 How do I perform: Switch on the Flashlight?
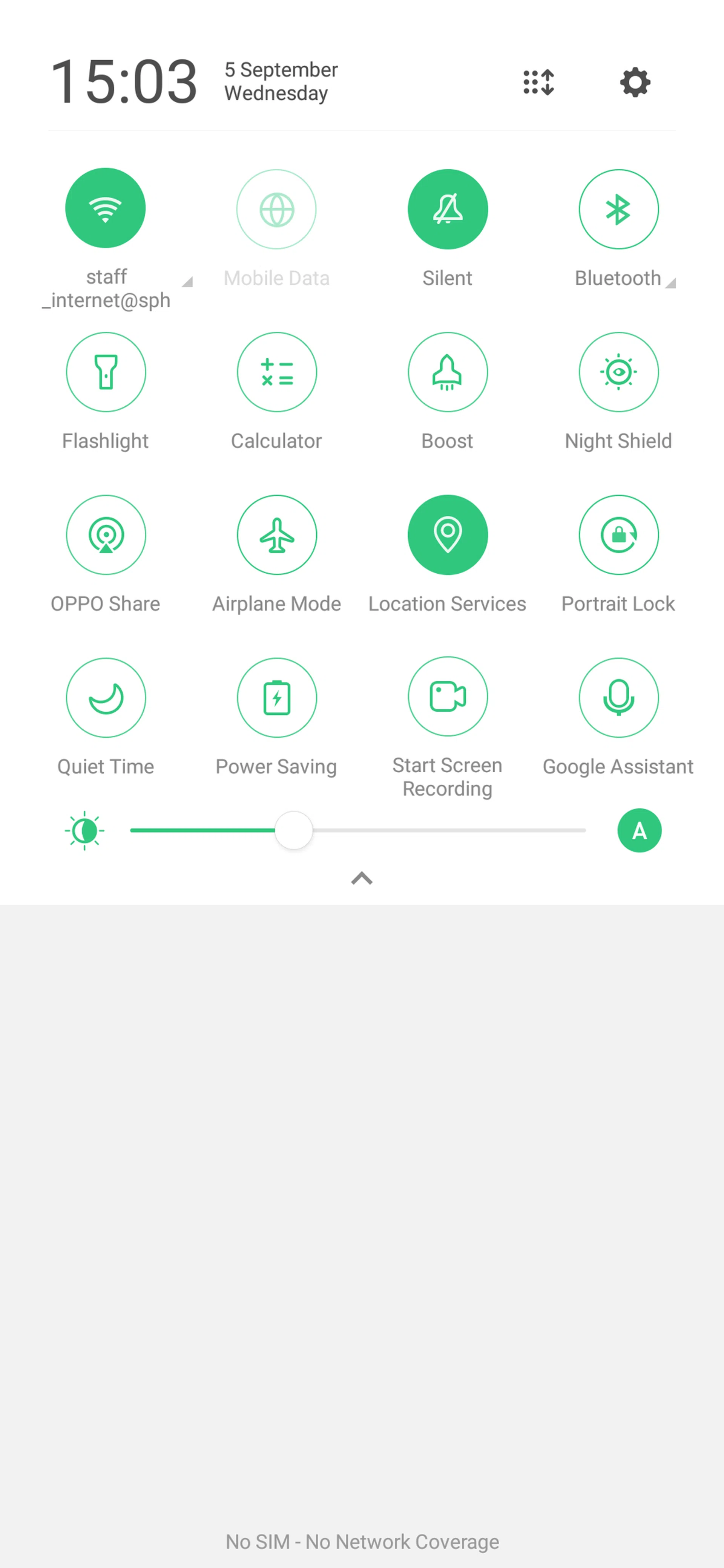105,372
